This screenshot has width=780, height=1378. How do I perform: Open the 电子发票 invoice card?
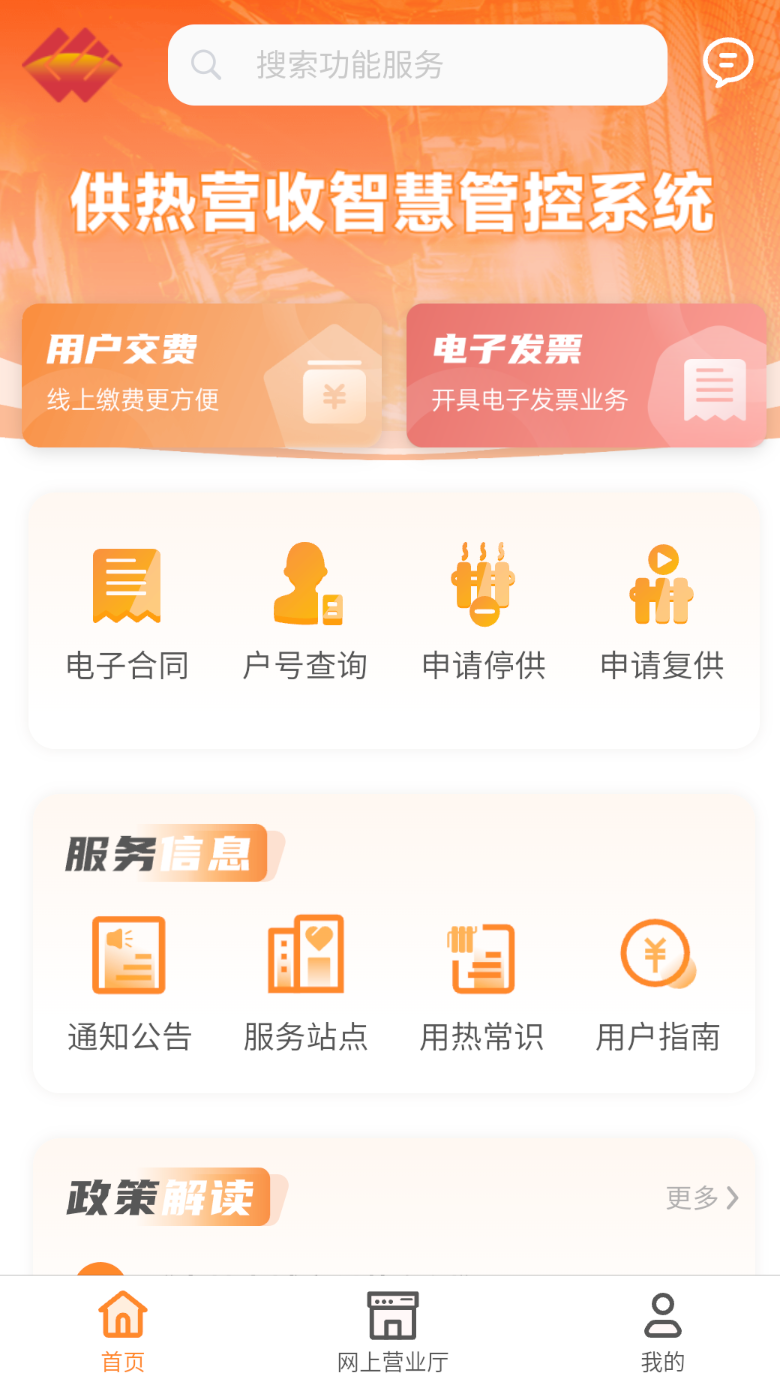(x=586, y=375)
